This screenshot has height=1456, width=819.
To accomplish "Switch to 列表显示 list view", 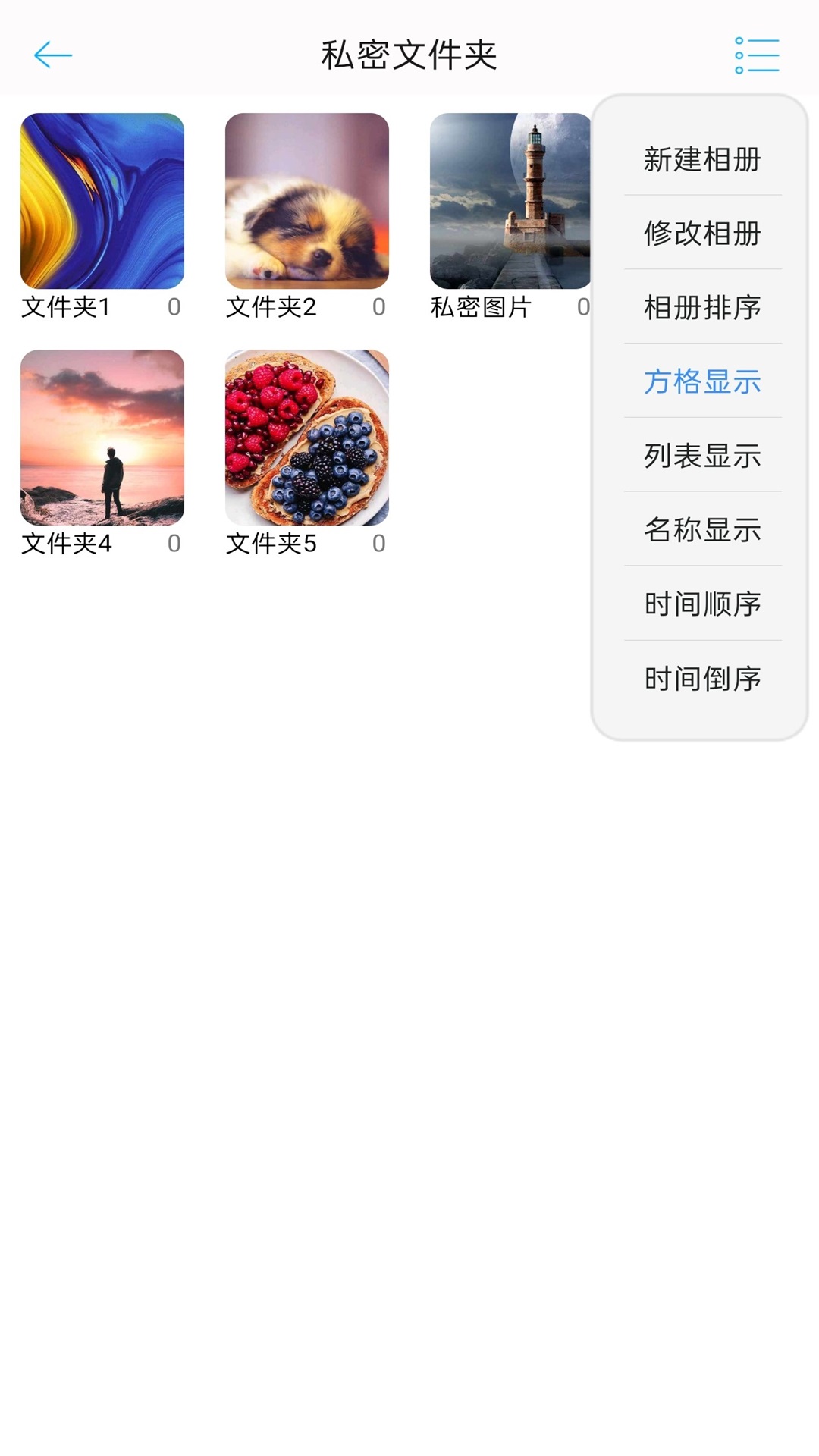I will point(702,456).
